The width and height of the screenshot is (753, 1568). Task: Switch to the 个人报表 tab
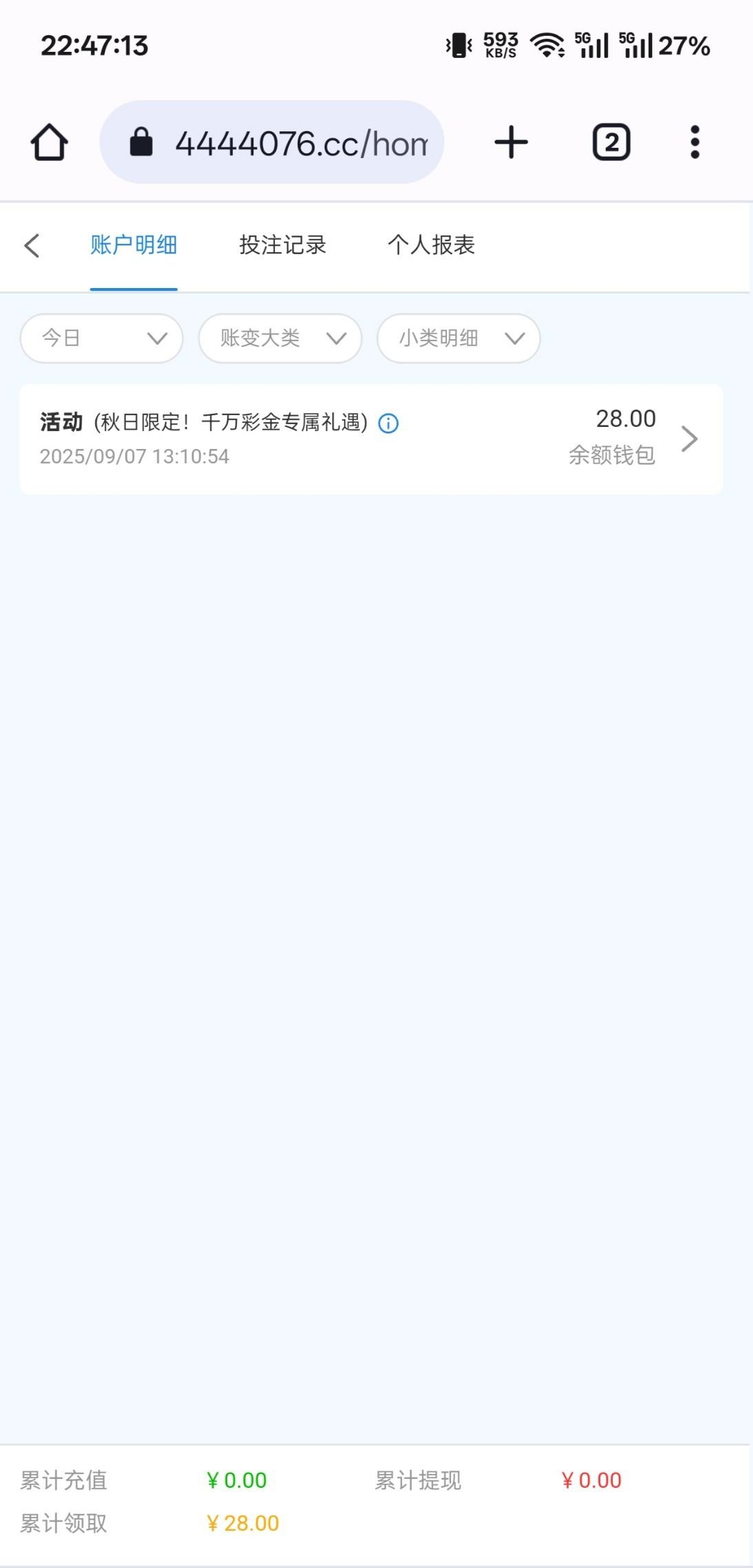[x=431, y=245]
